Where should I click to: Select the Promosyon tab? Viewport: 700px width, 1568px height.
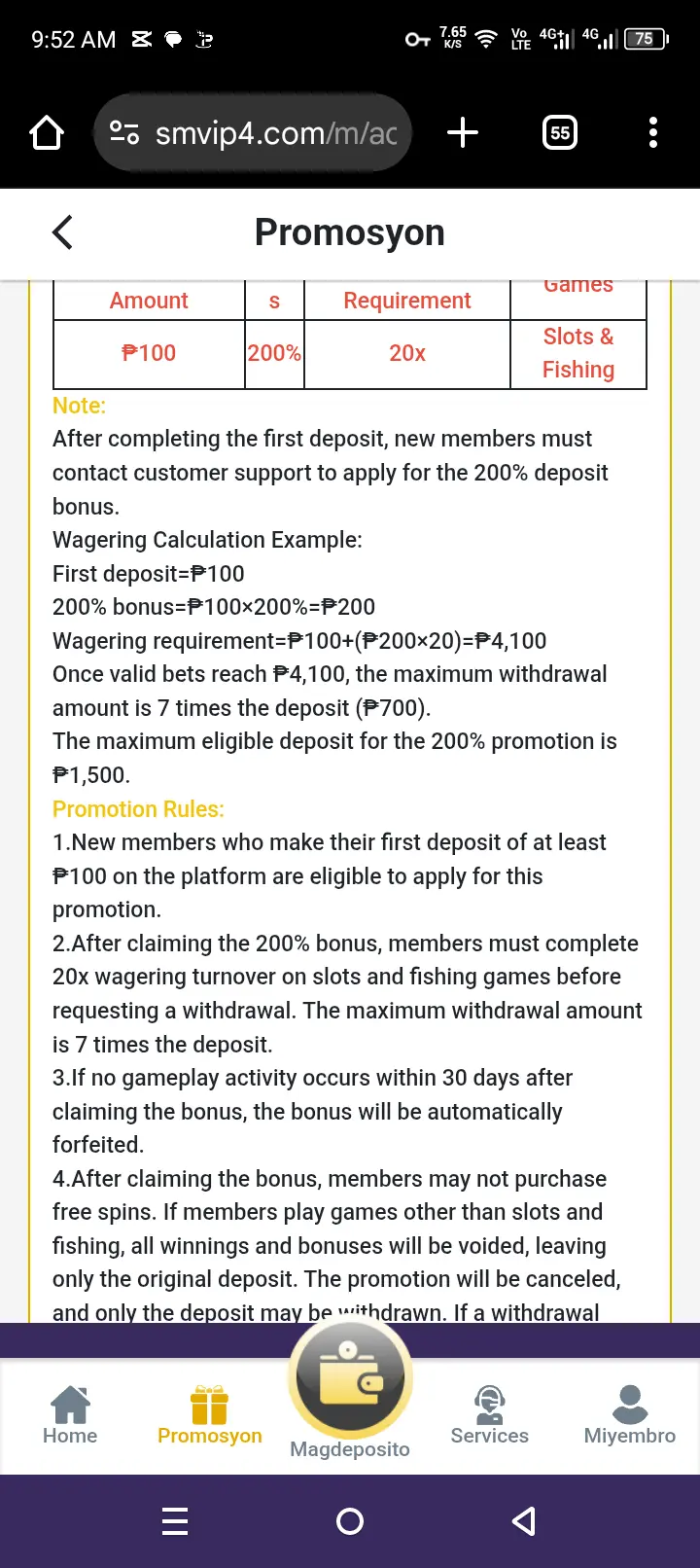coord(210,1415)
